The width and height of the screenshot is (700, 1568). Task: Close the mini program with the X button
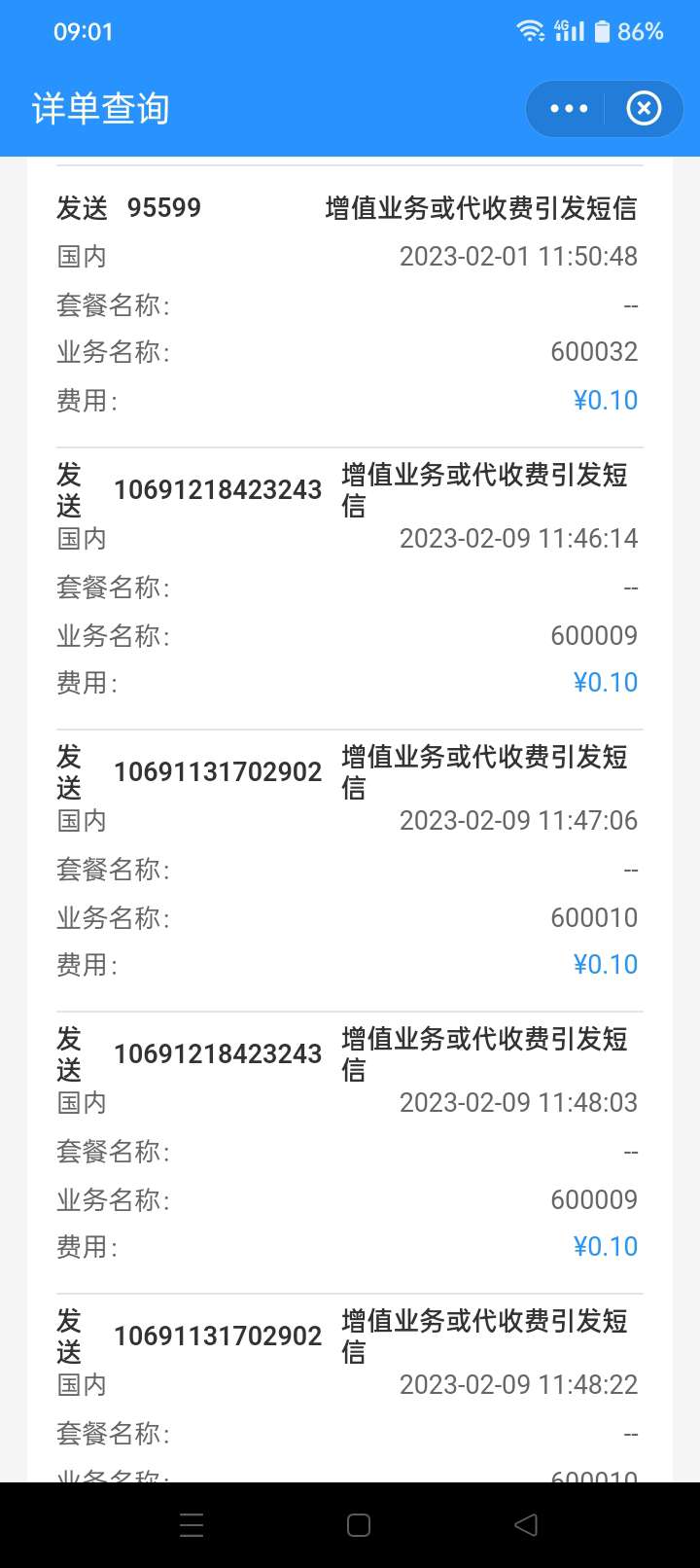[x=644, y=109]
